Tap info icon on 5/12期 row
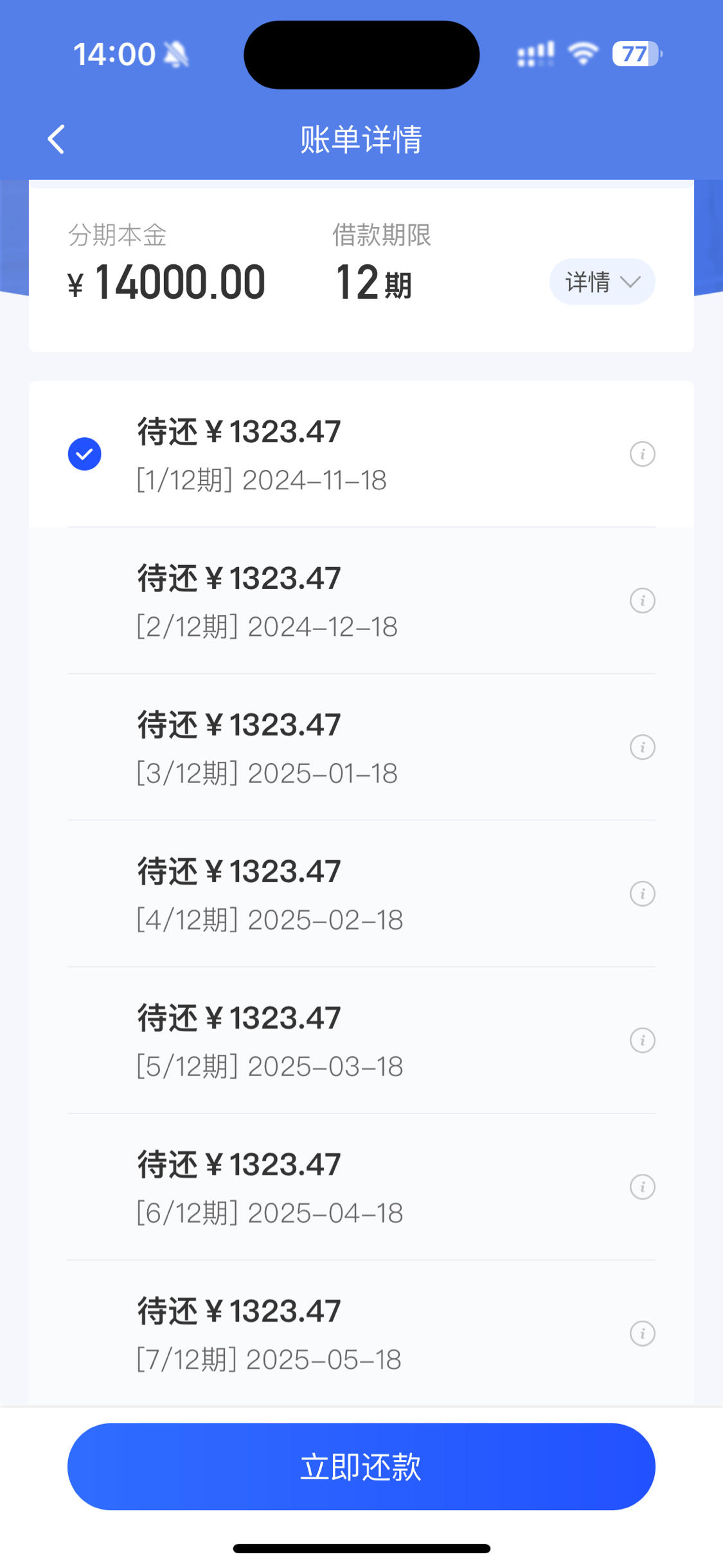 (x=642, y=1040)
